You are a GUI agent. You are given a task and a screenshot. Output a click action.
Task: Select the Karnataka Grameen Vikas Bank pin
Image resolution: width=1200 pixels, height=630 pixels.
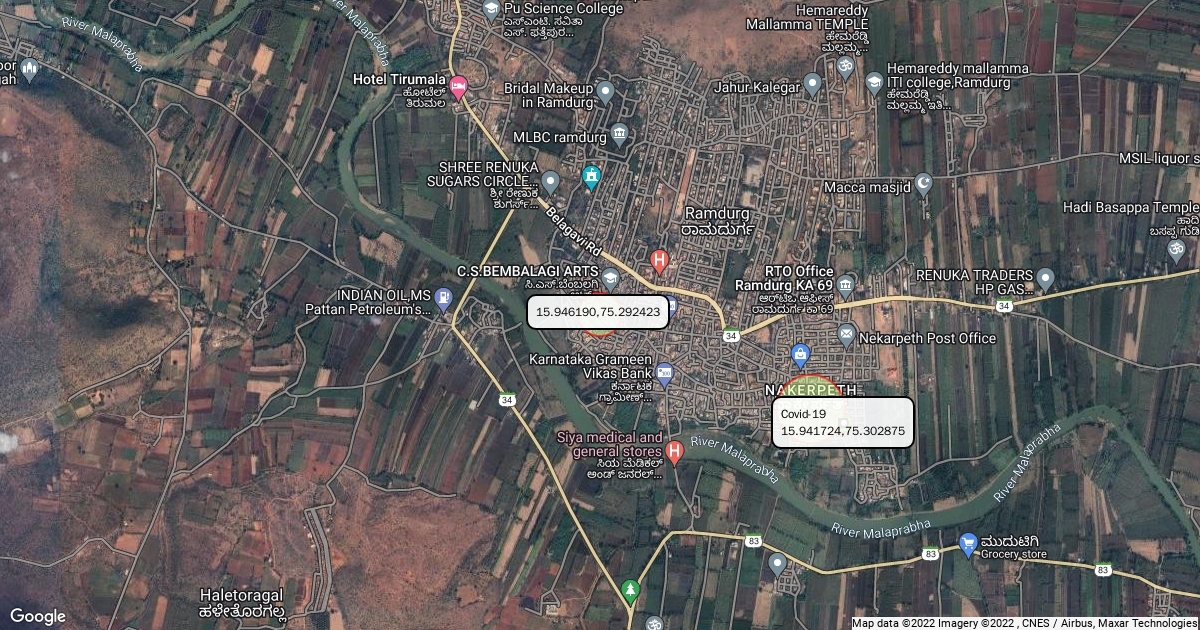click(x=665, y=372)
